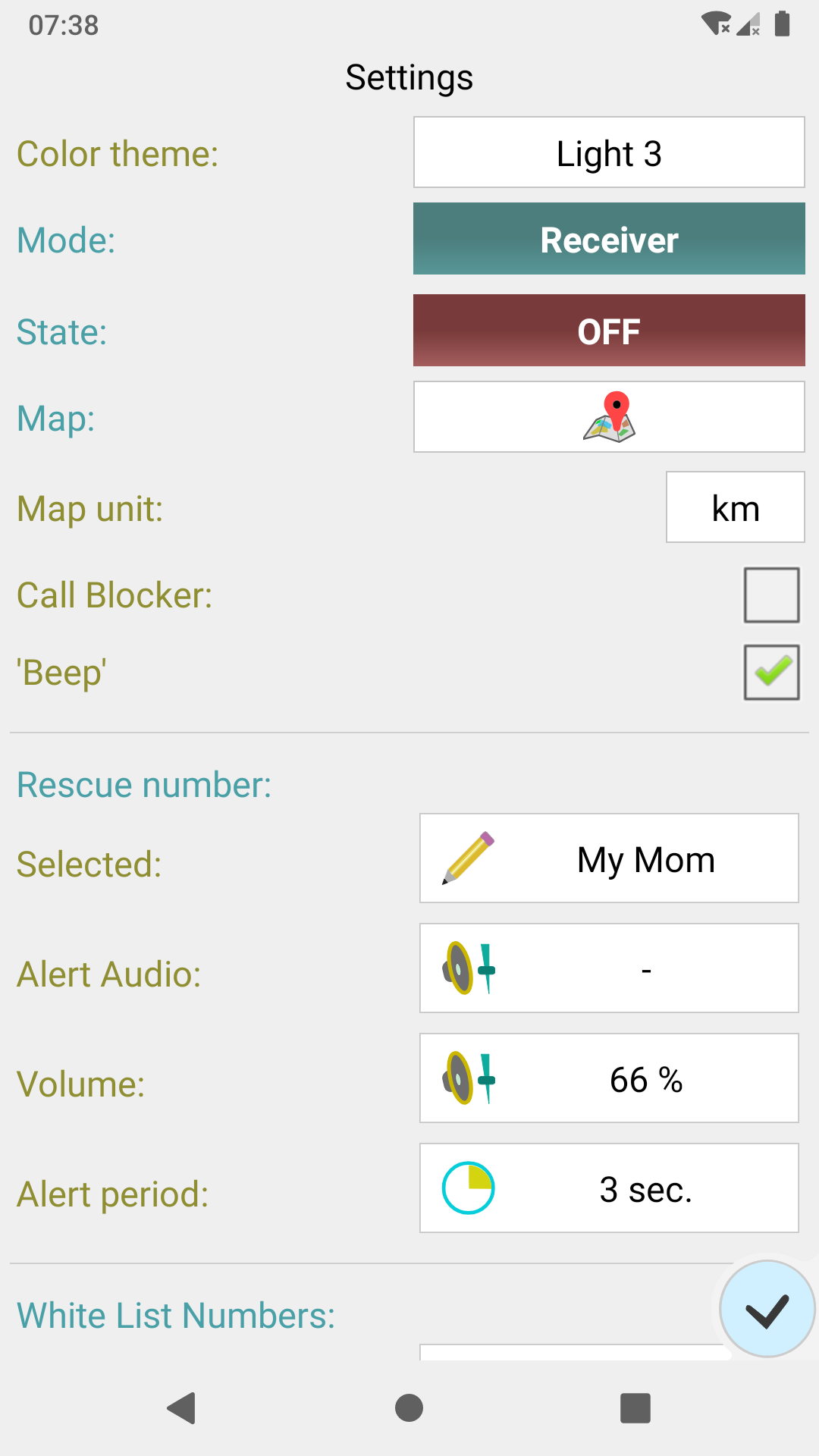Viewport: 819px width, 1456px height.
Task: Choose an Alert Audio sound
Action: pos(608,968)
